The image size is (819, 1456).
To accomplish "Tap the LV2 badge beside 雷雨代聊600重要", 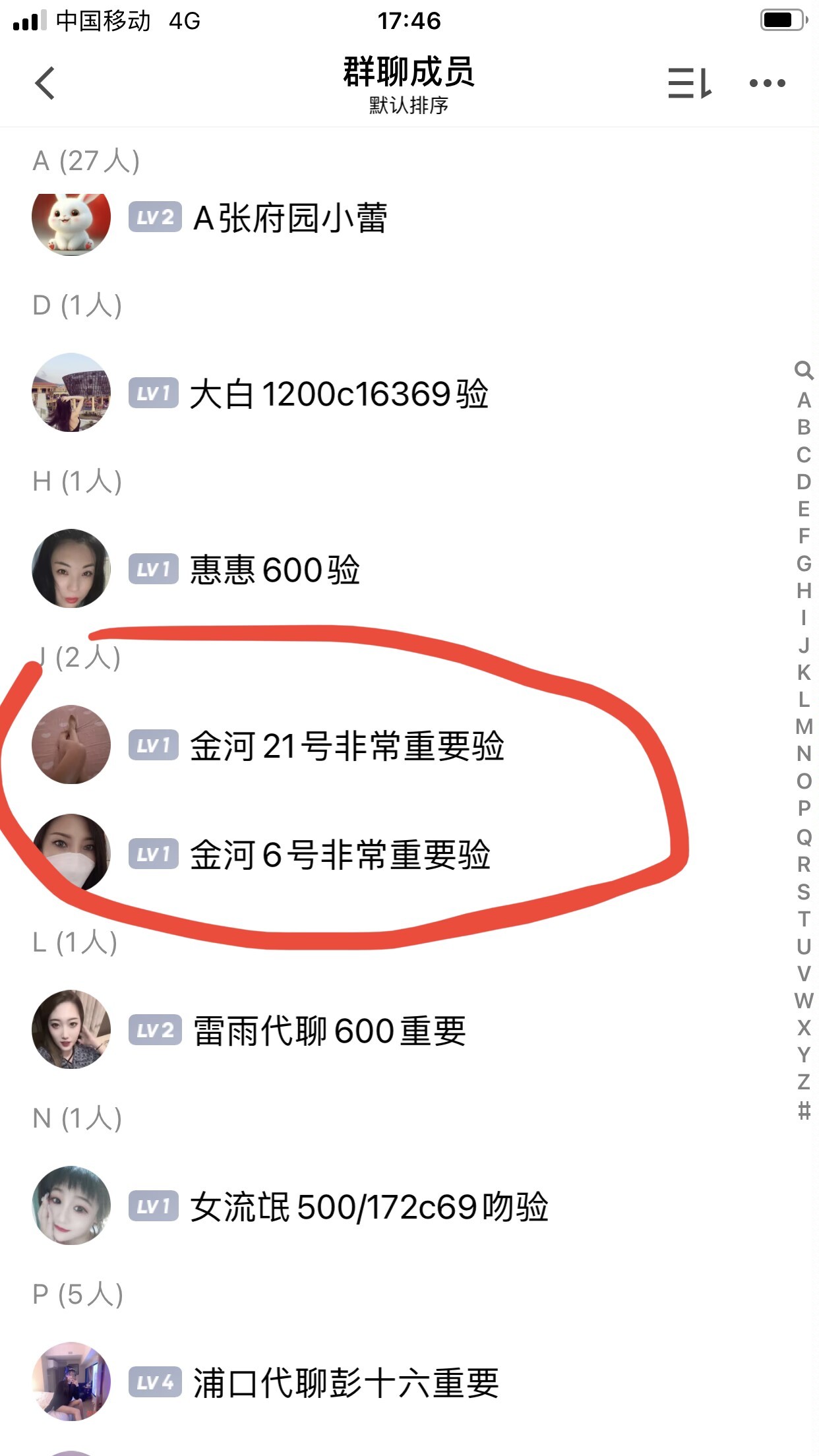I will tap(152, 1030).
